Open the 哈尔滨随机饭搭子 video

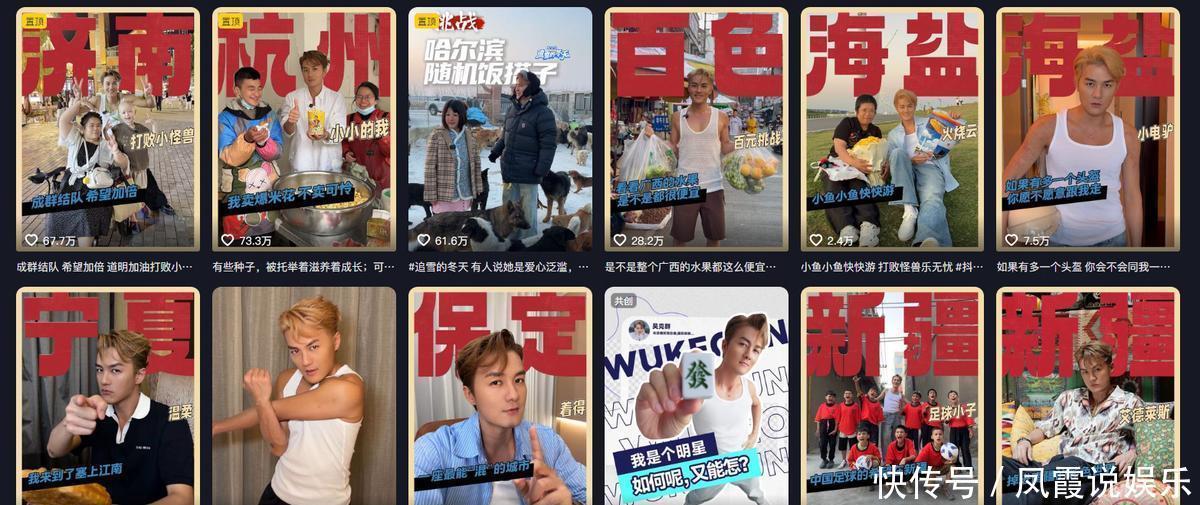click(500, 130)
